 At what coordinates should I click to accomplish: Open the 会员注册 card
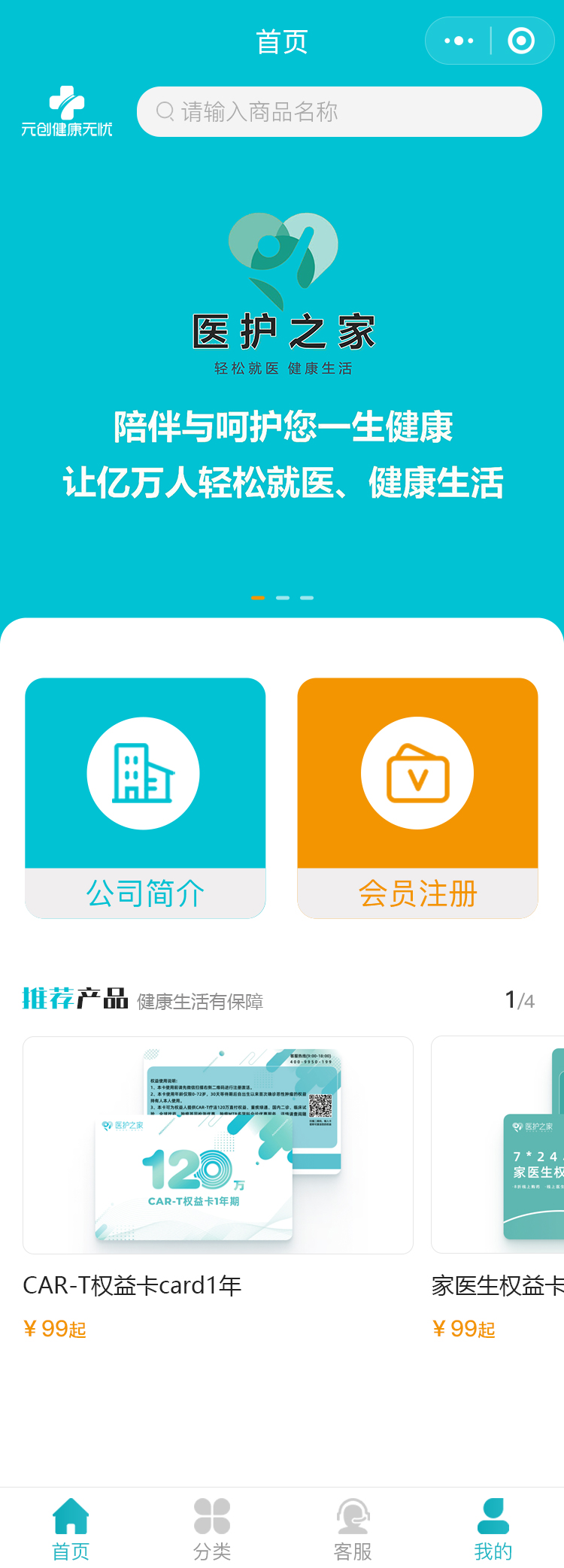pos(417,798)
